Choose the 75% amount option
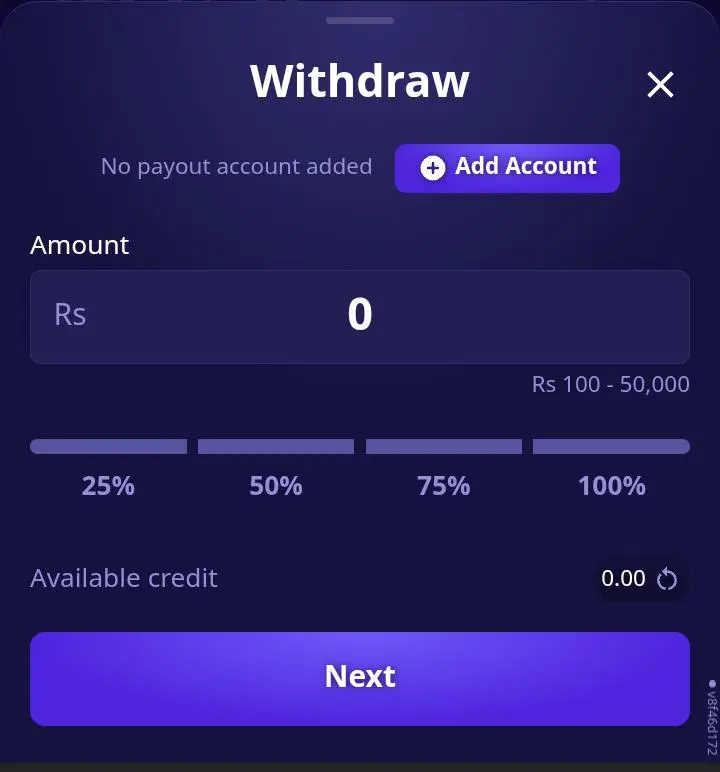The height and width of the screenshot is (772, 720). click(444, 469)
